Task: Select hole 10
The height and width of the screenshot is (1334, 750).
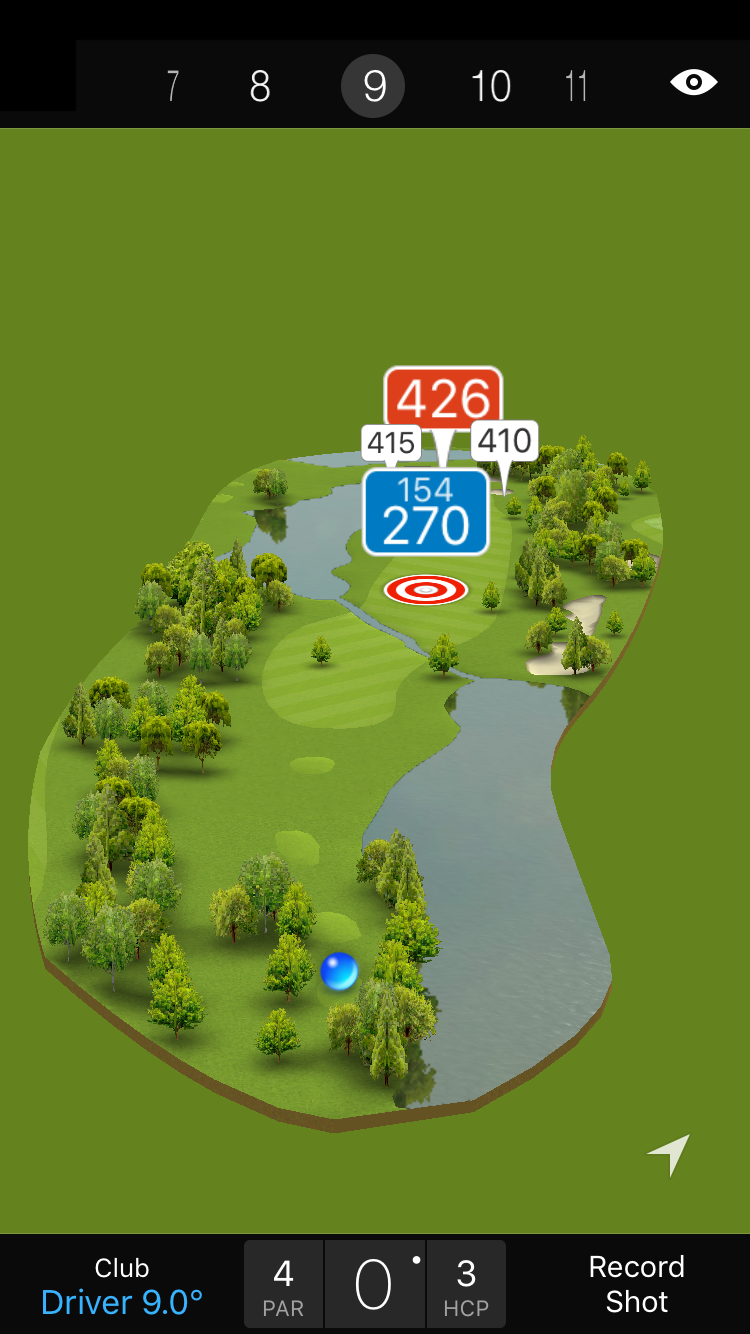Action: click(490, 87)
